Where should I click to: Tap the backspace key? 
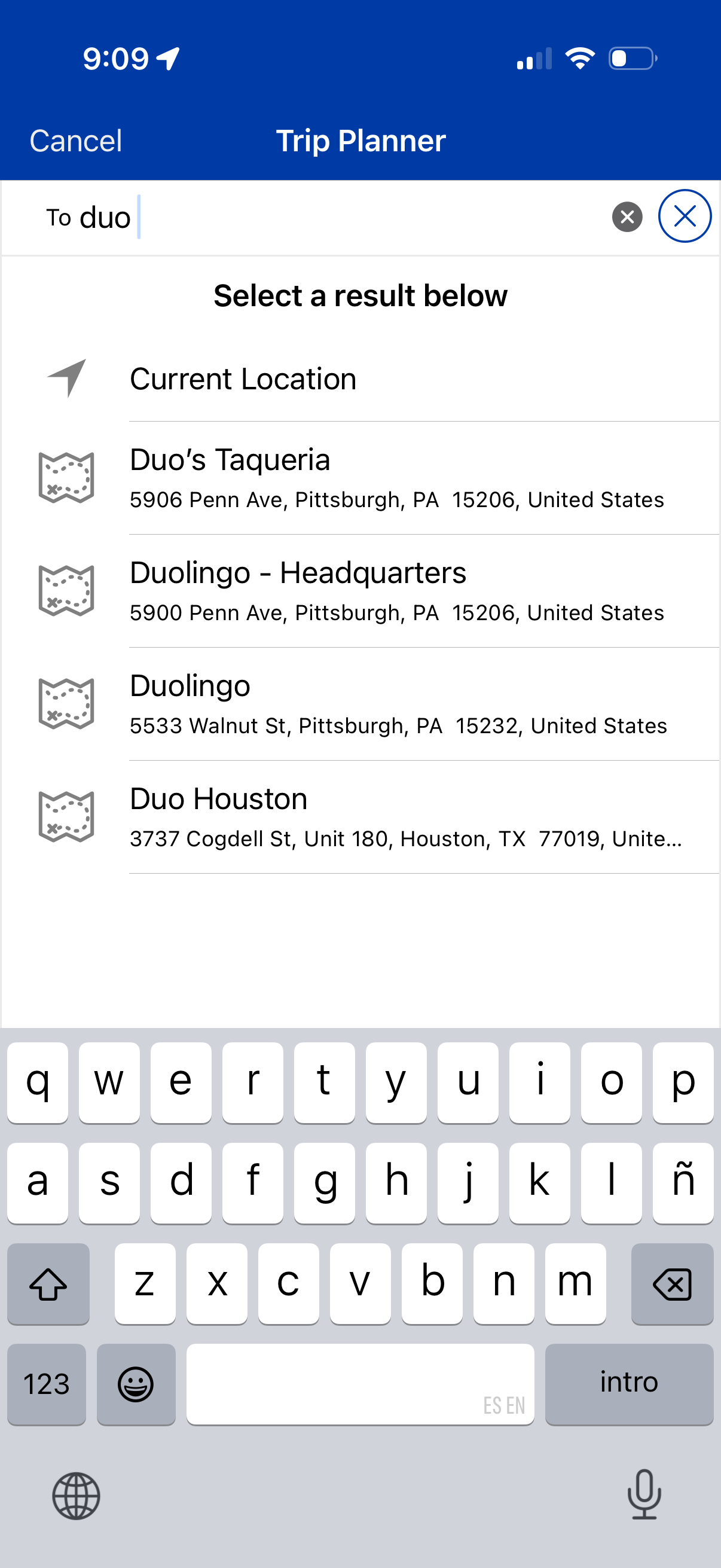(673, 1283)
